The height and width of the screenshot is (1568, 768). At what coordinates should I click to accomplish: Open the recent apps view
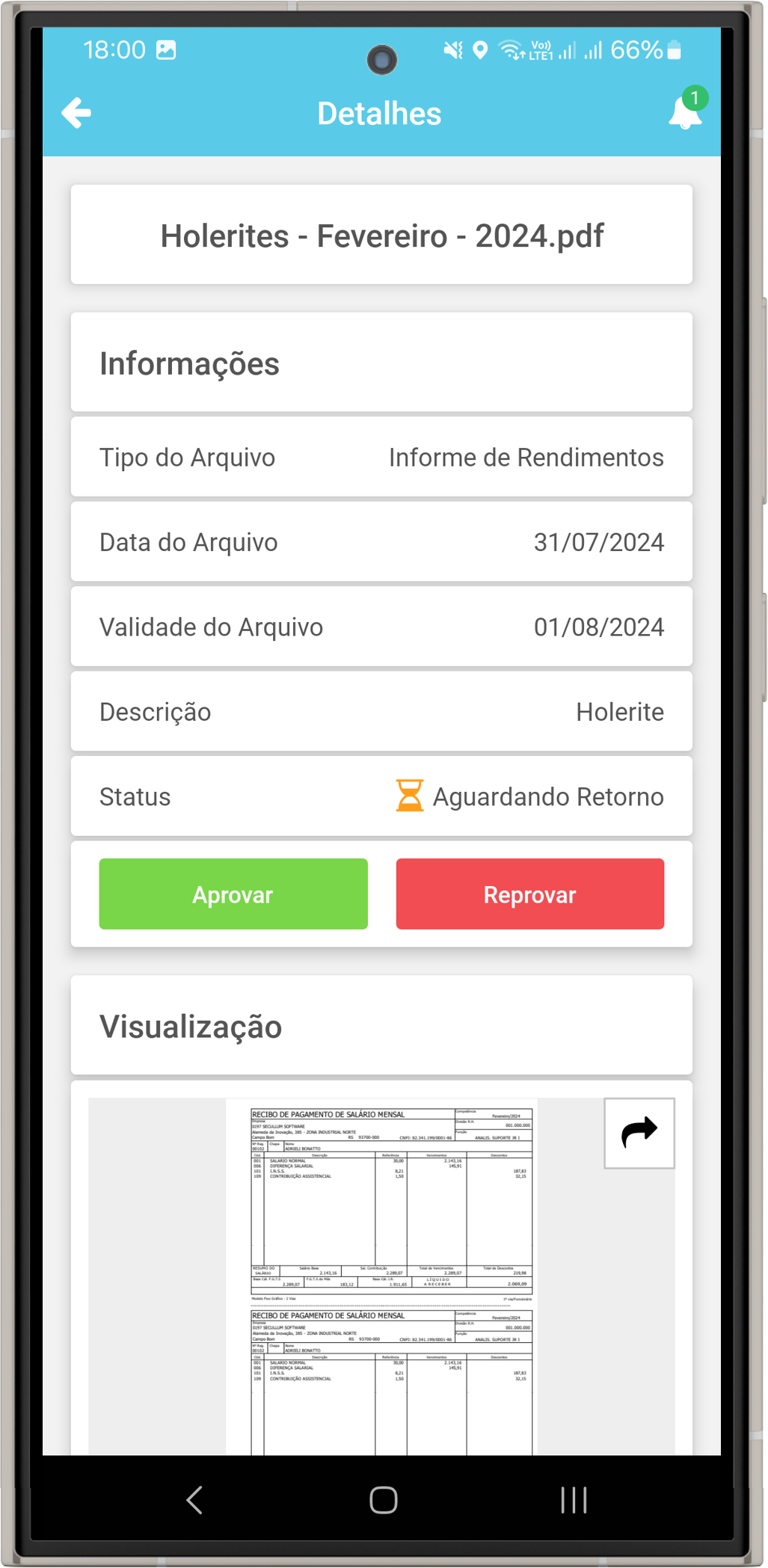(x=574, y=1499)
